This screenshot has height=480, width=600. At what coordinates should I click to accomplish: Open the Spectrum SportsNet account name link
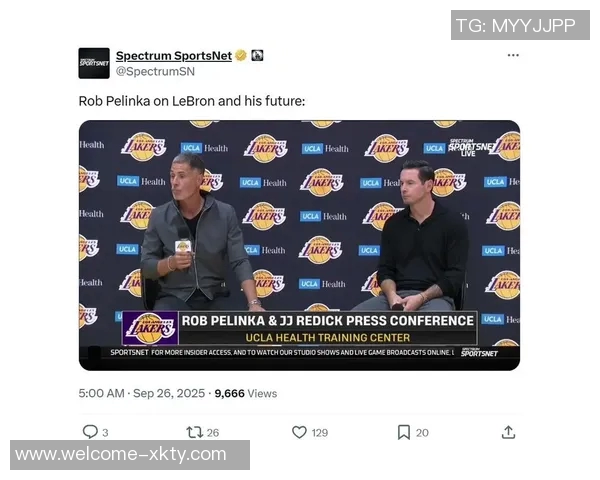173,55
